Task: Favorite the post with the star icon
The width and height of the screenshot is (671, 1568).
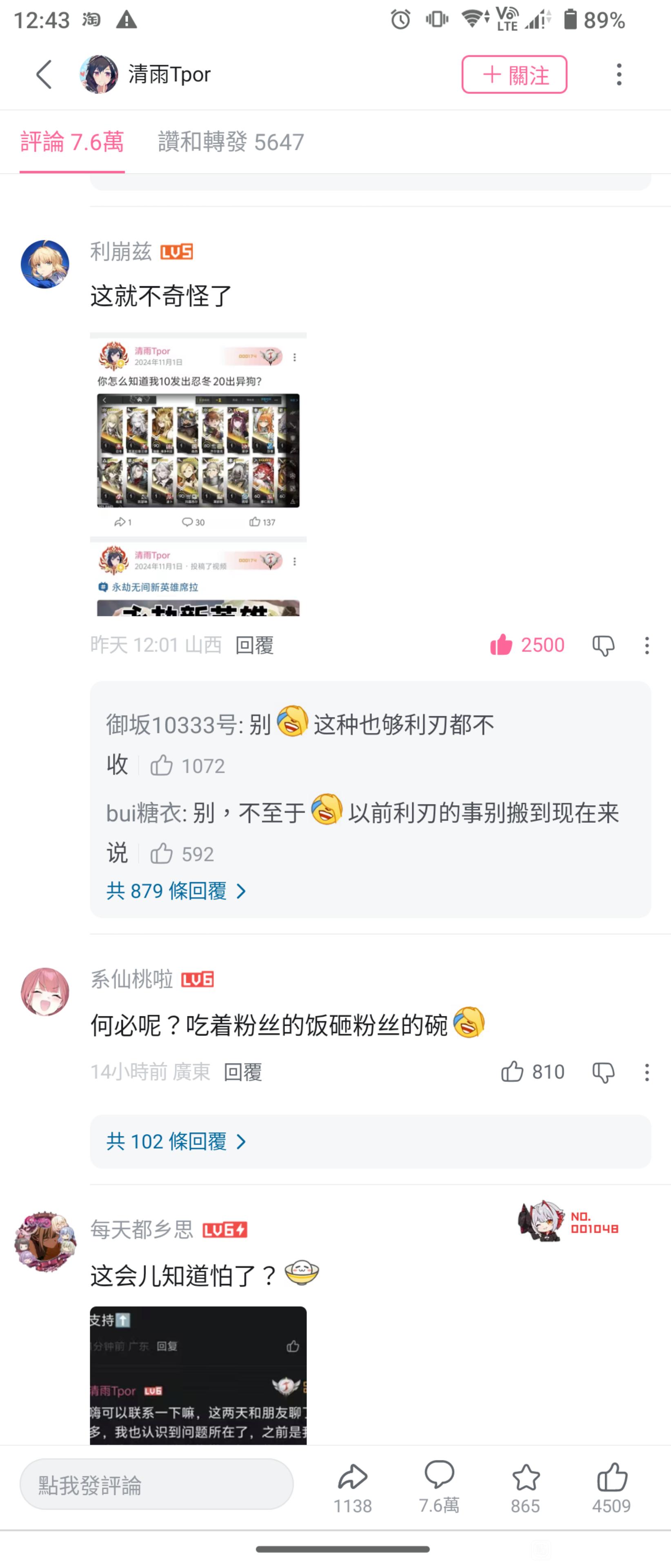Action: coord(525,1485)
